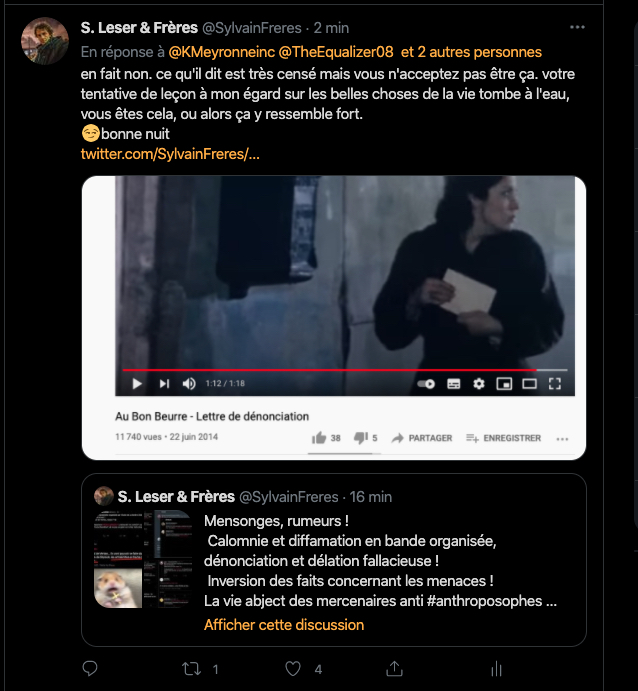Follow the twitter.com/SylvainFreres/... link
Viewport: 638px width, 691px height.
pos(170,154)
